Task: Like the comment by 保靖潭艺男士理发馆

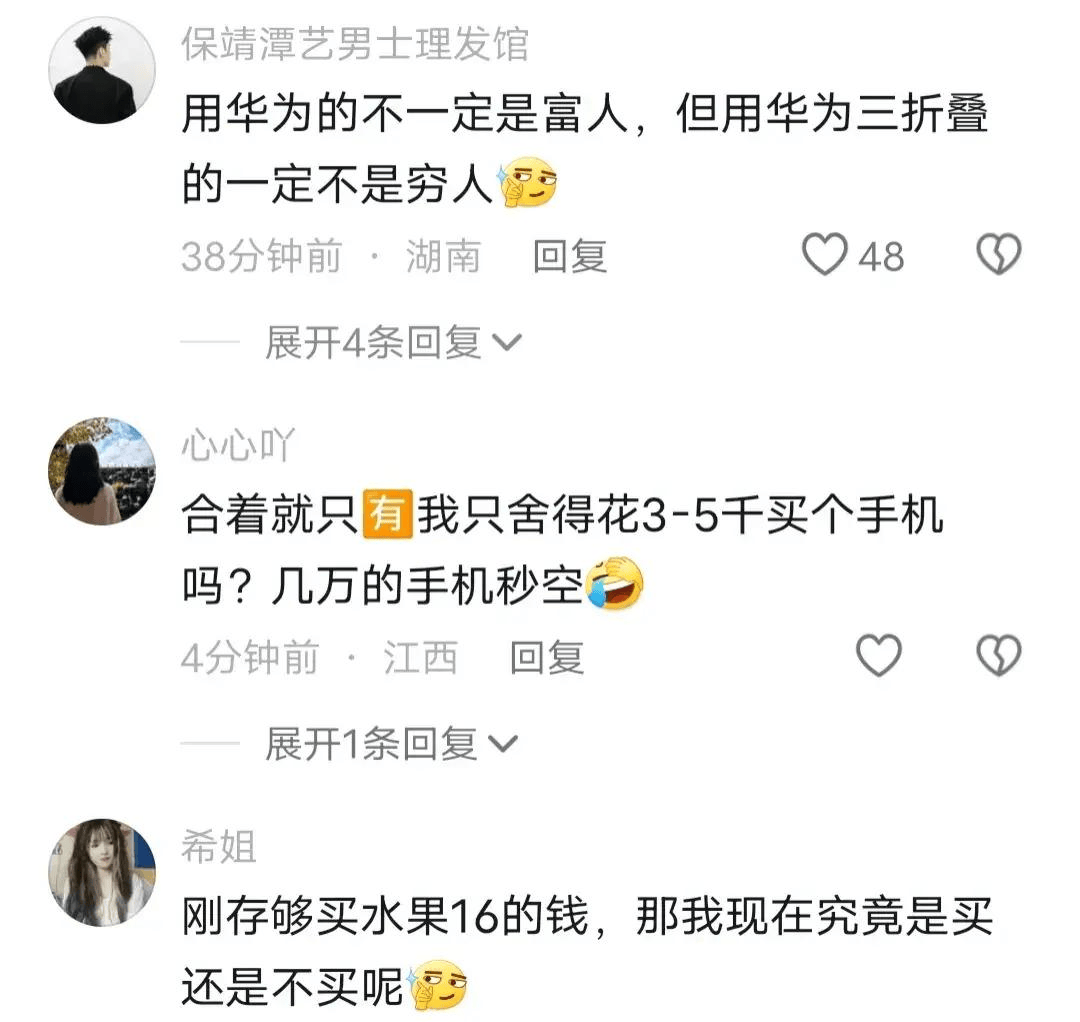Action: (827, 256)
